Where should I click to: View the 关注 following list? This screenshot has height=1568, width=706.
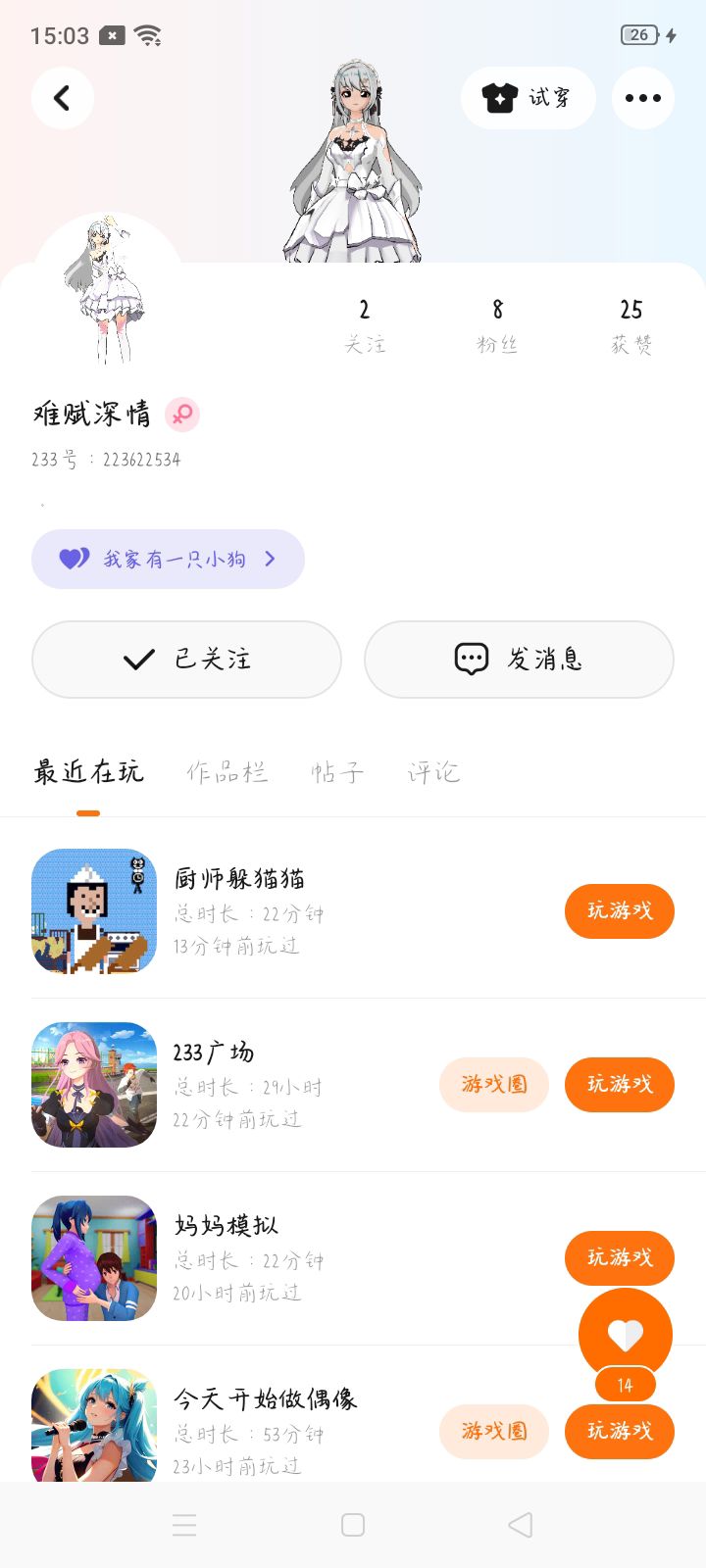(x=365, y=325)
